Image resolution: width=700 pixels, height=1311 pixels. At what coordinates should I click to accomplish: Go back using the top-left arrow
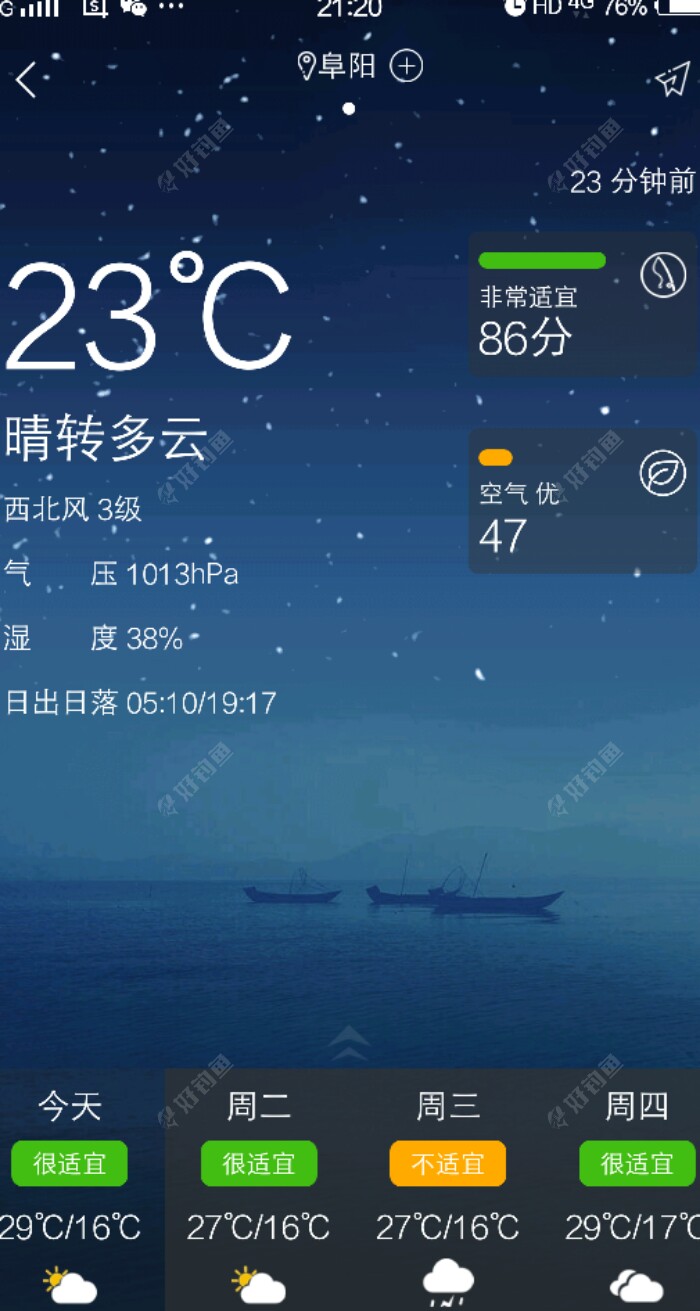(x=26, y=80)
